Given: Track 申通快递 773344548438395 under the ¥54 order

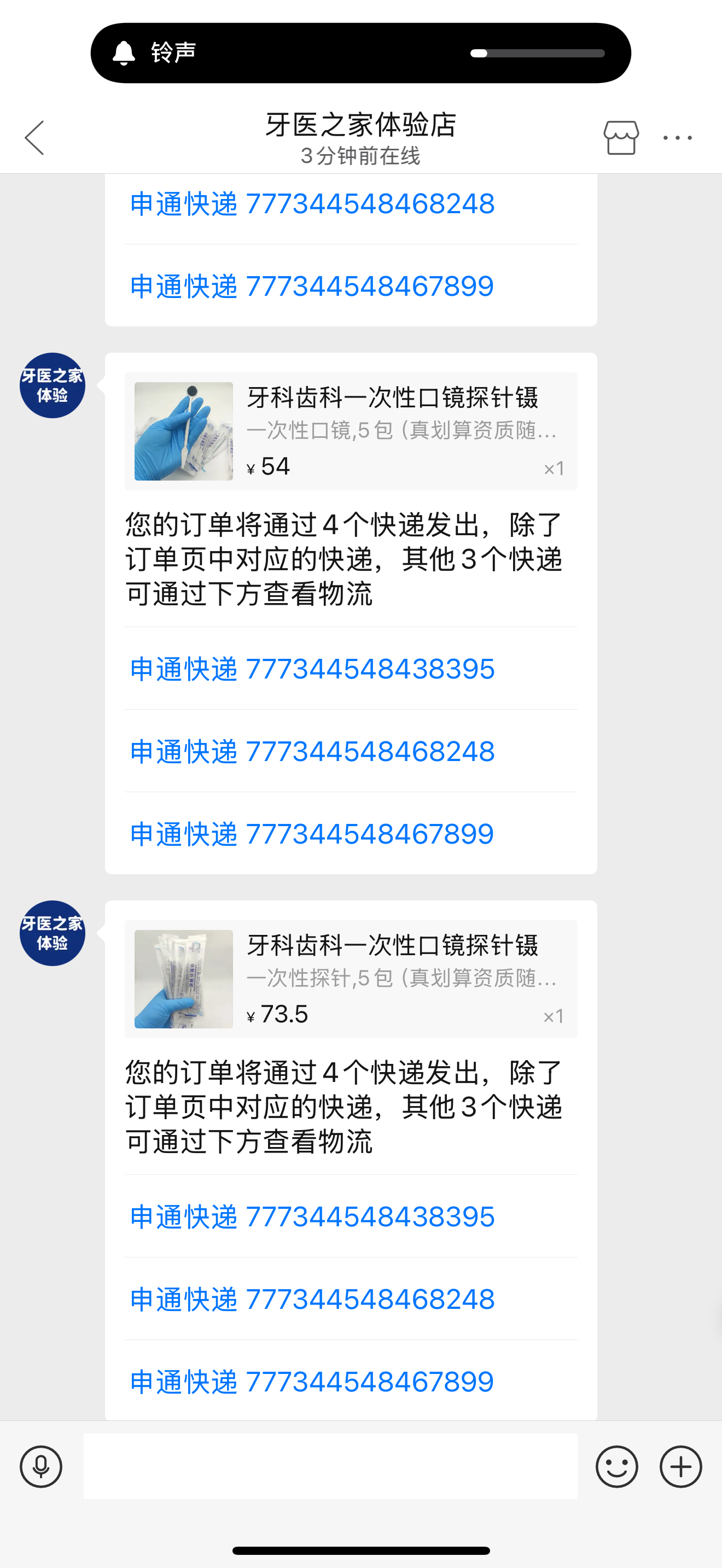Looking at the screenshot, I should pos(312,669).
